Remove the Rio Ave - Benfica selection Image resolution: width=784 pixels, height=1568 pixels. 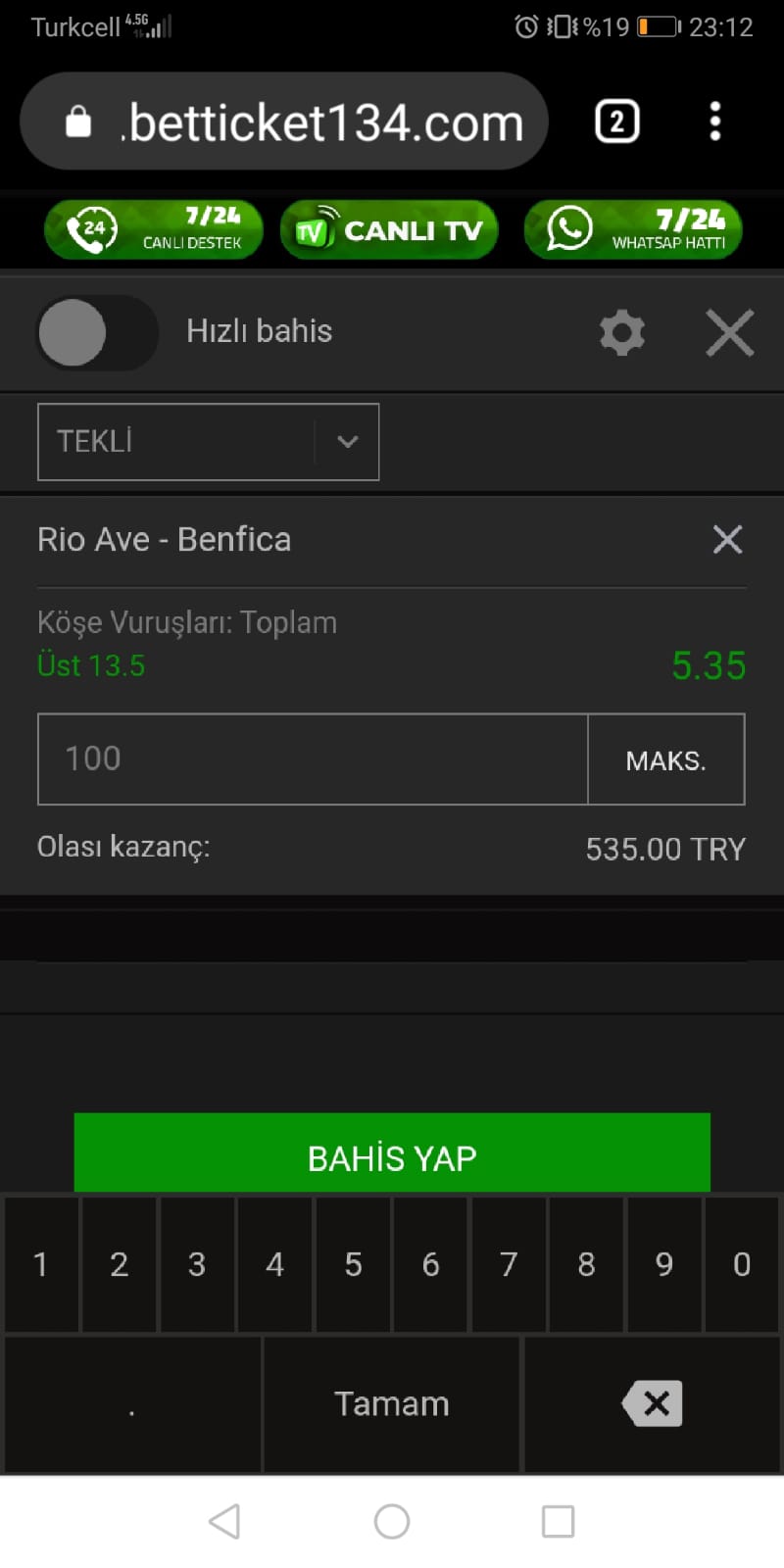point(727,539)
